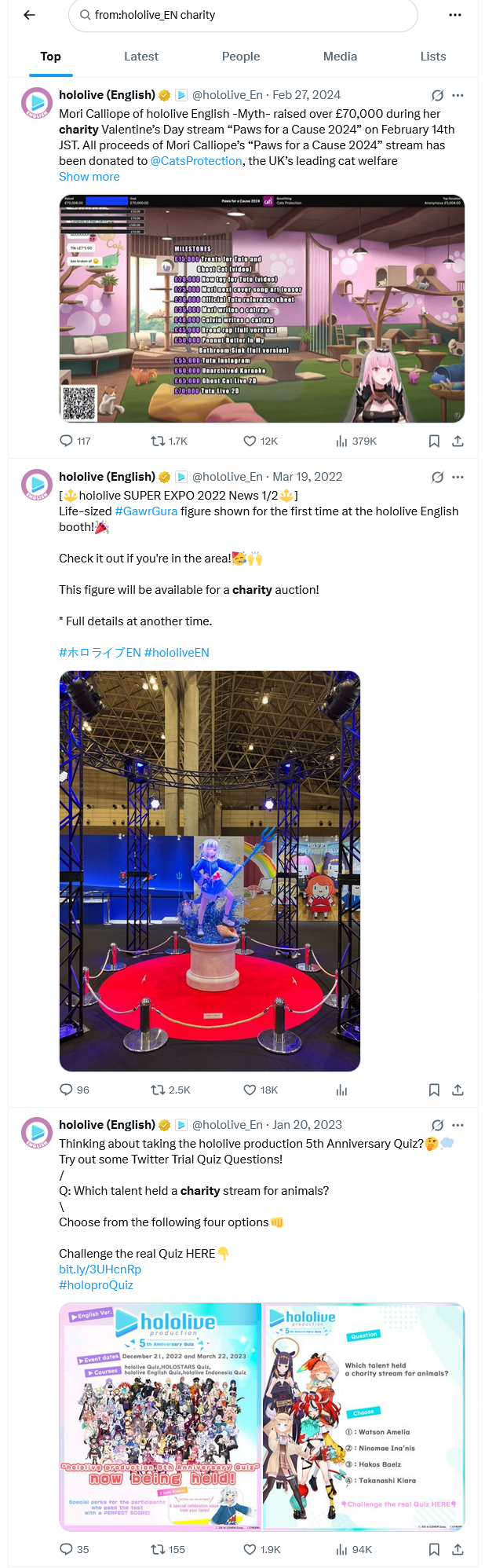Like the Feb 27, 2024 post
Screen dimensions: 485x1568
coord(250,441)
